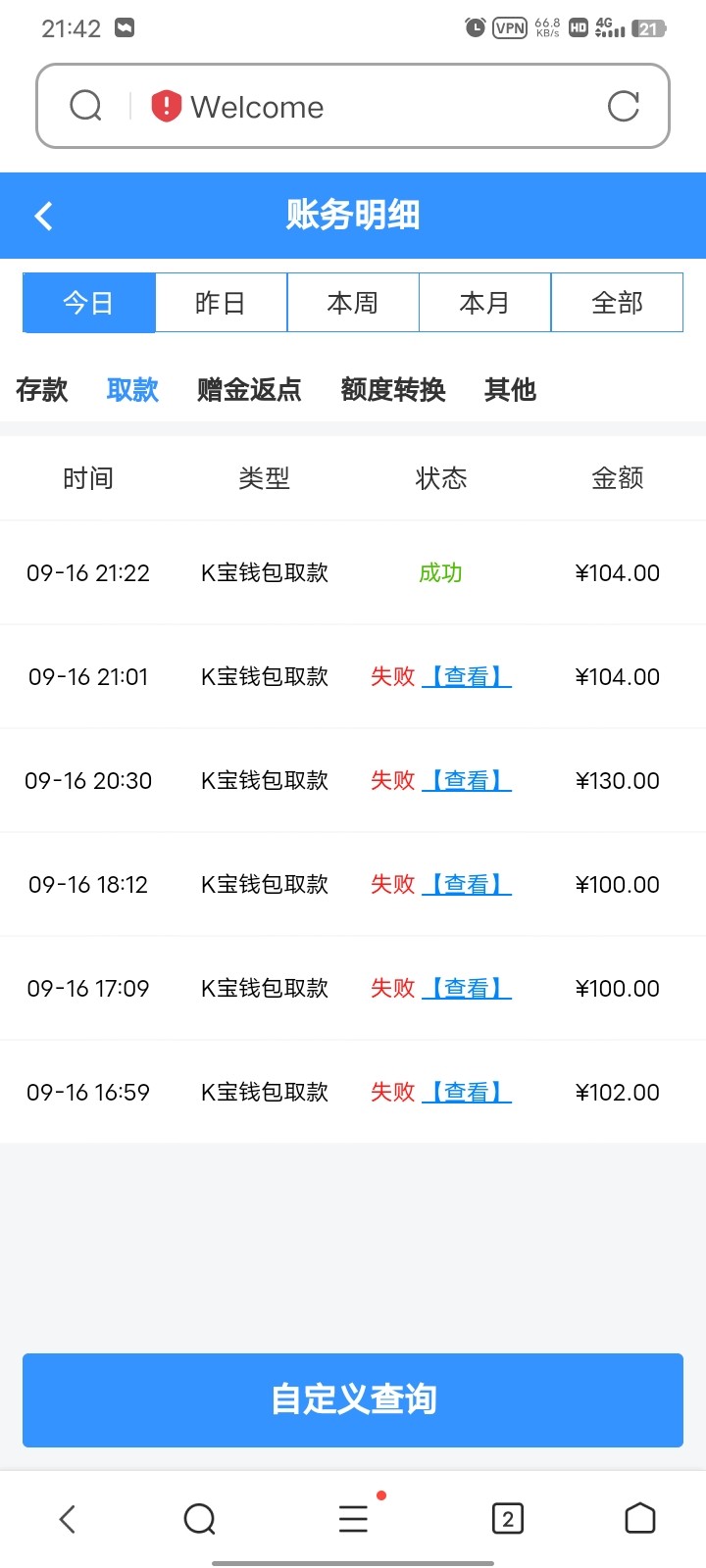
Task: Check 查看 for the 17:09 failed withdrawal
Action: (x=467, y=989)
